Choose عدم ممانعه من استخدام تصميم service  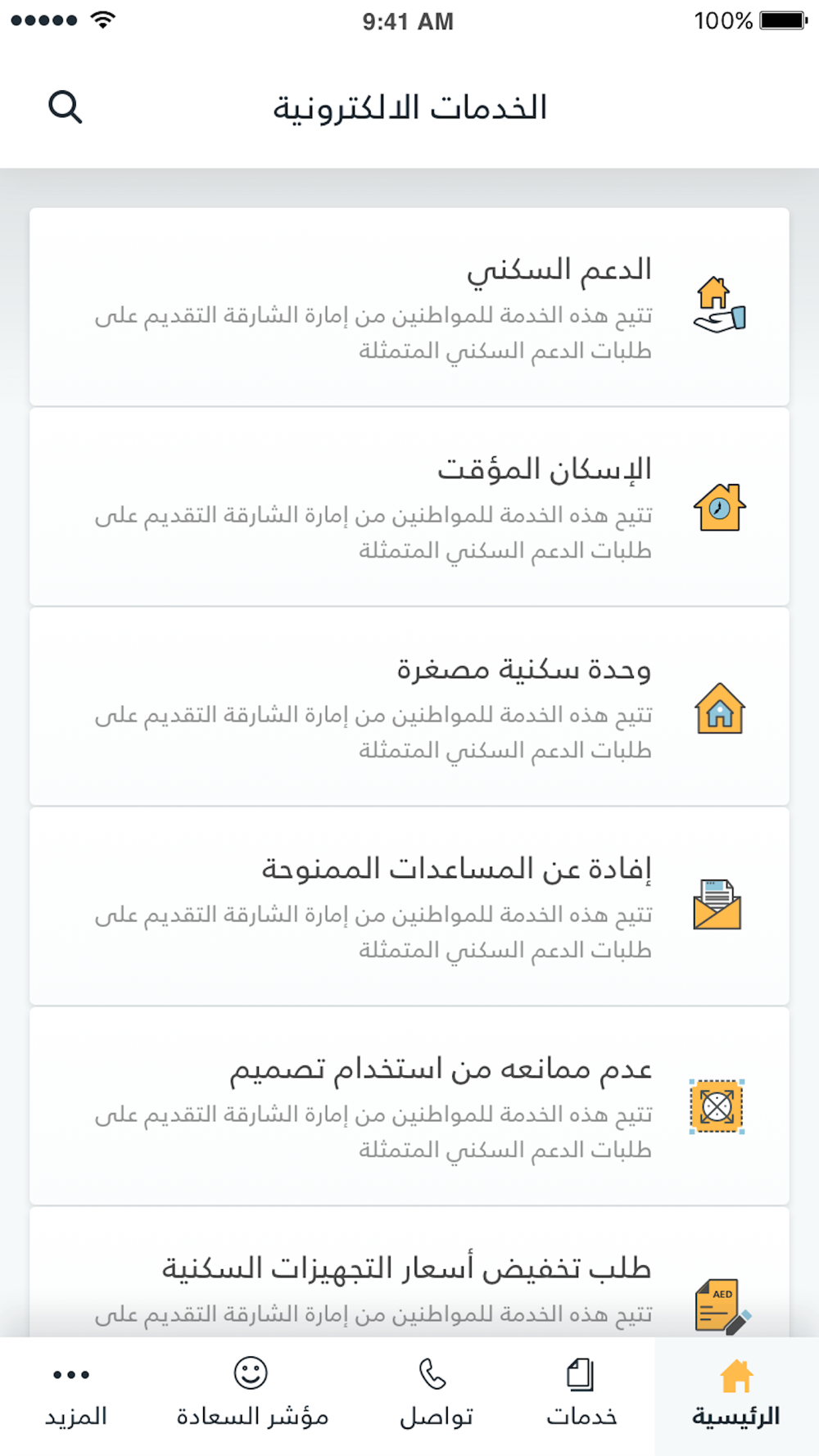coord(409,1106)
